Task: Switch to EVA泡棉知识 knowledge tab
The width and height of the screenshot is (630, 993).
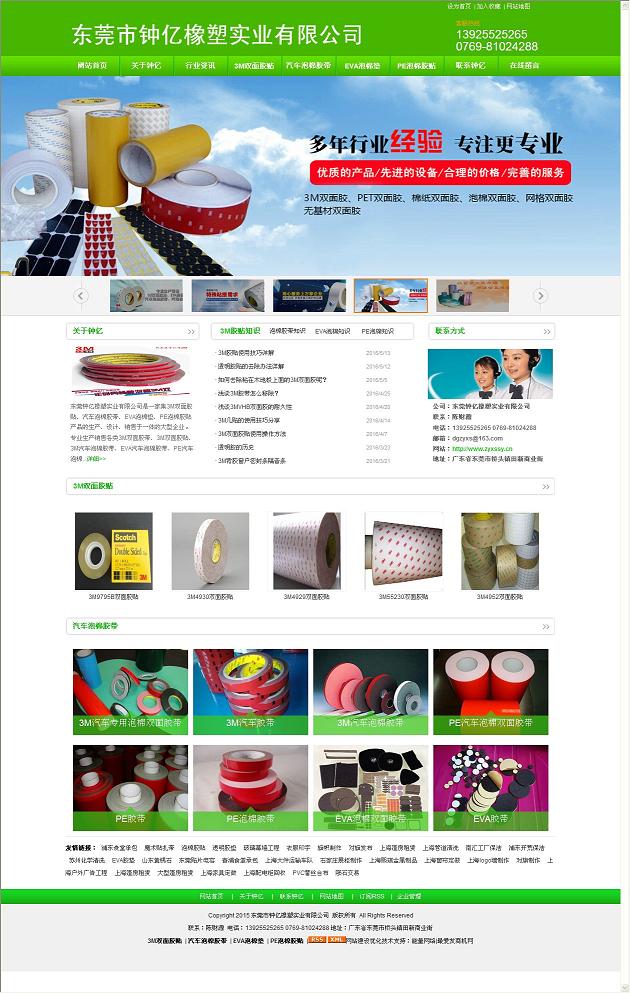Action: [x=332, y=331]
